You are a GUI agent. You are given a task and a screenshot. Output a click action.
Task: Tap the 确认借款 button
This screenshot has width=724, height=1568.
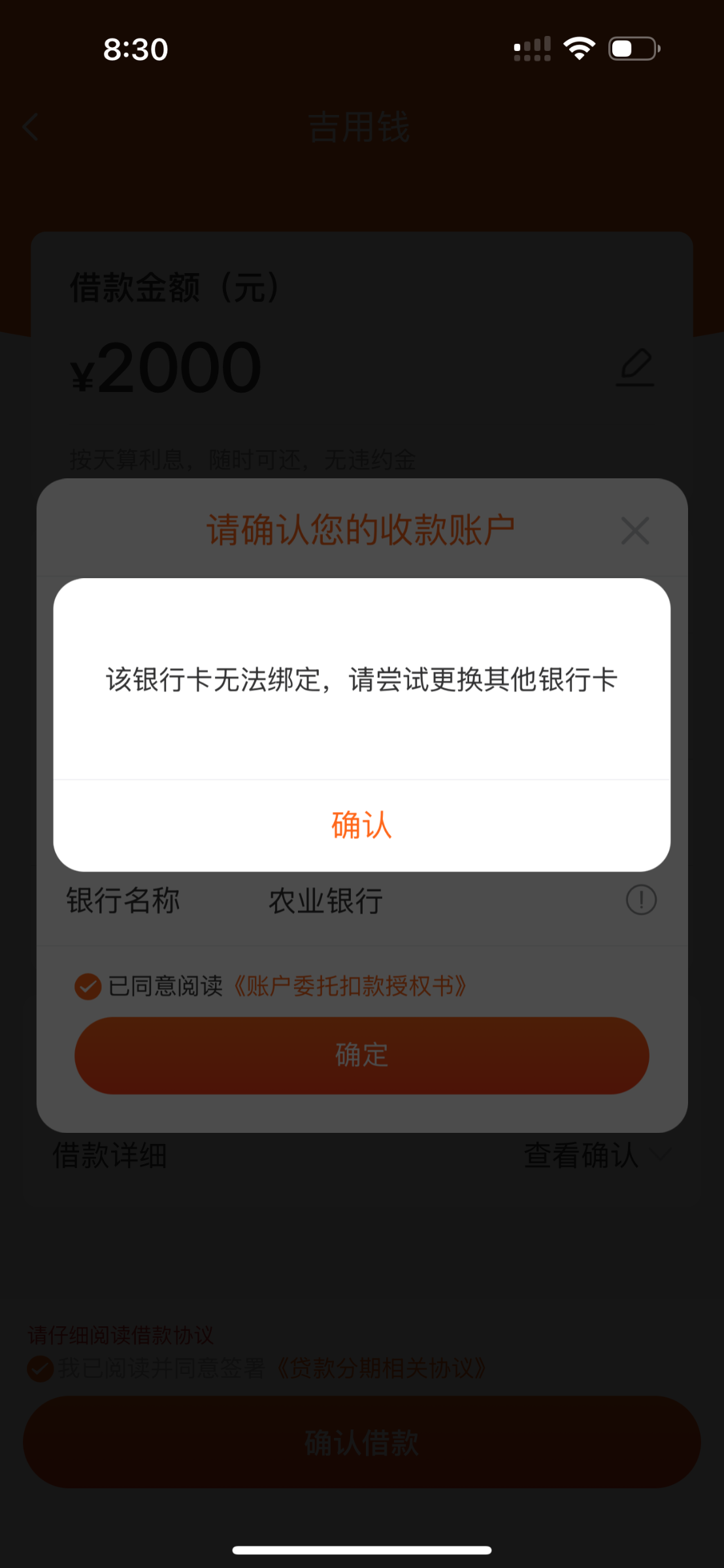pos(361,1442)
